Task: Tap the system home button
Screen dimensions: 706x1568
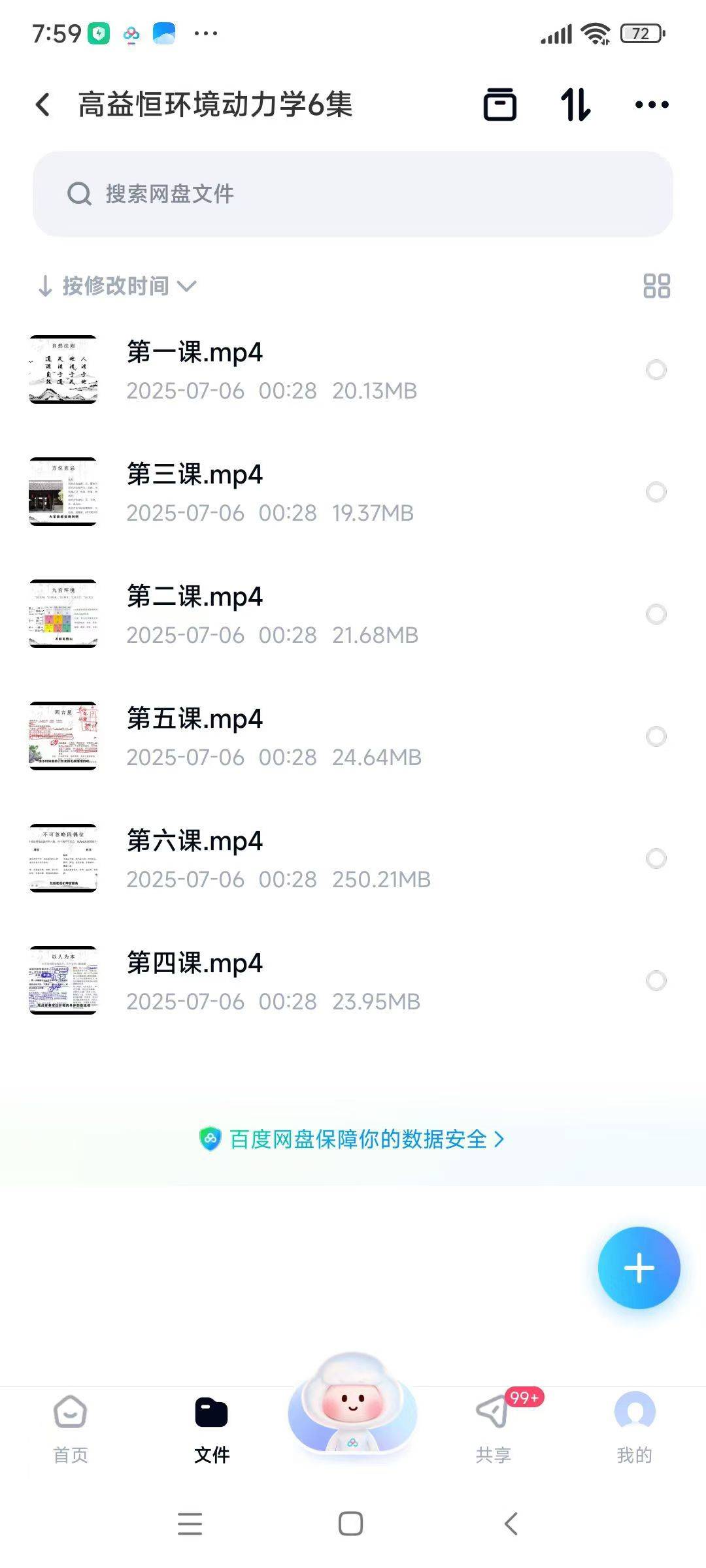Action: [x=351, y=1524]
